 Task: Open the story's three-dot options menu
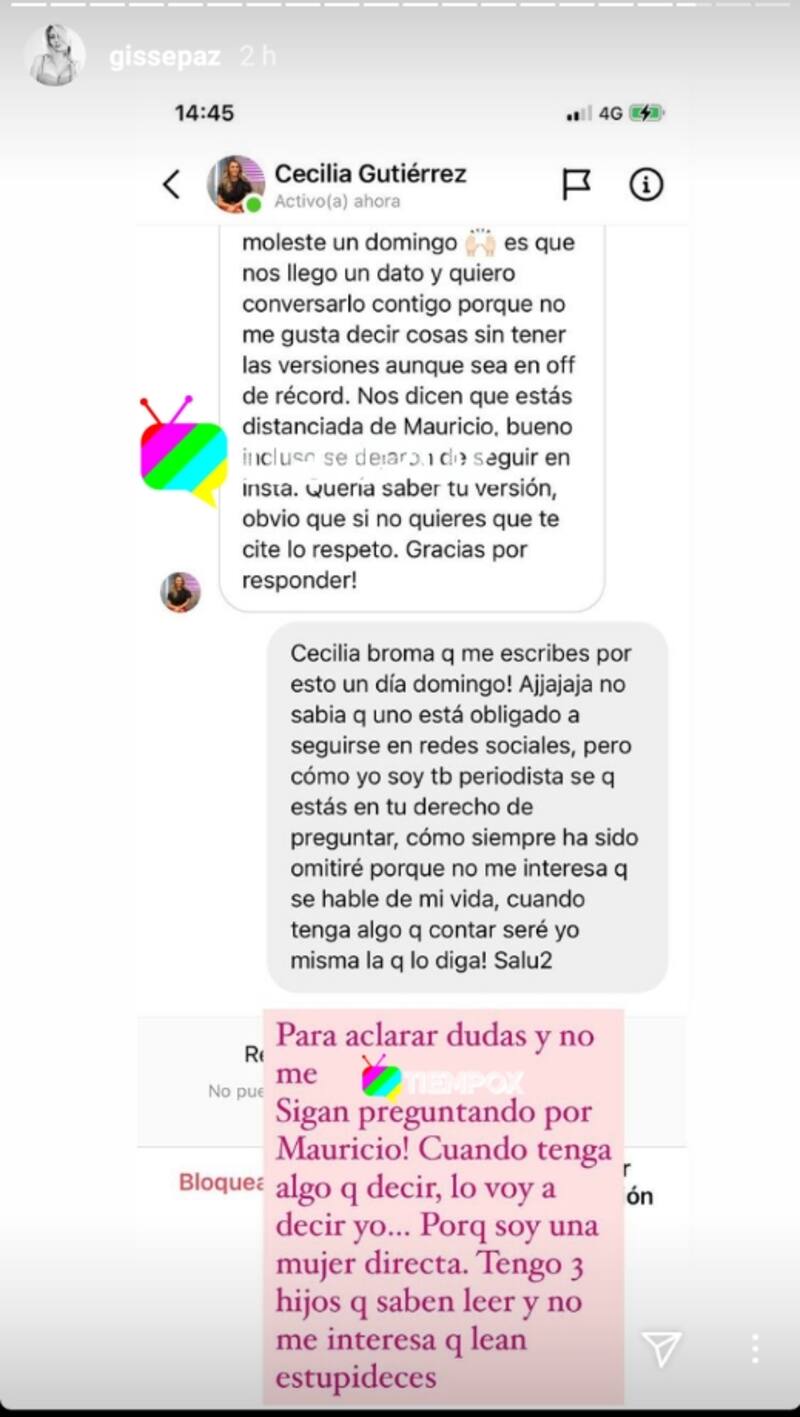point(755,1349)
